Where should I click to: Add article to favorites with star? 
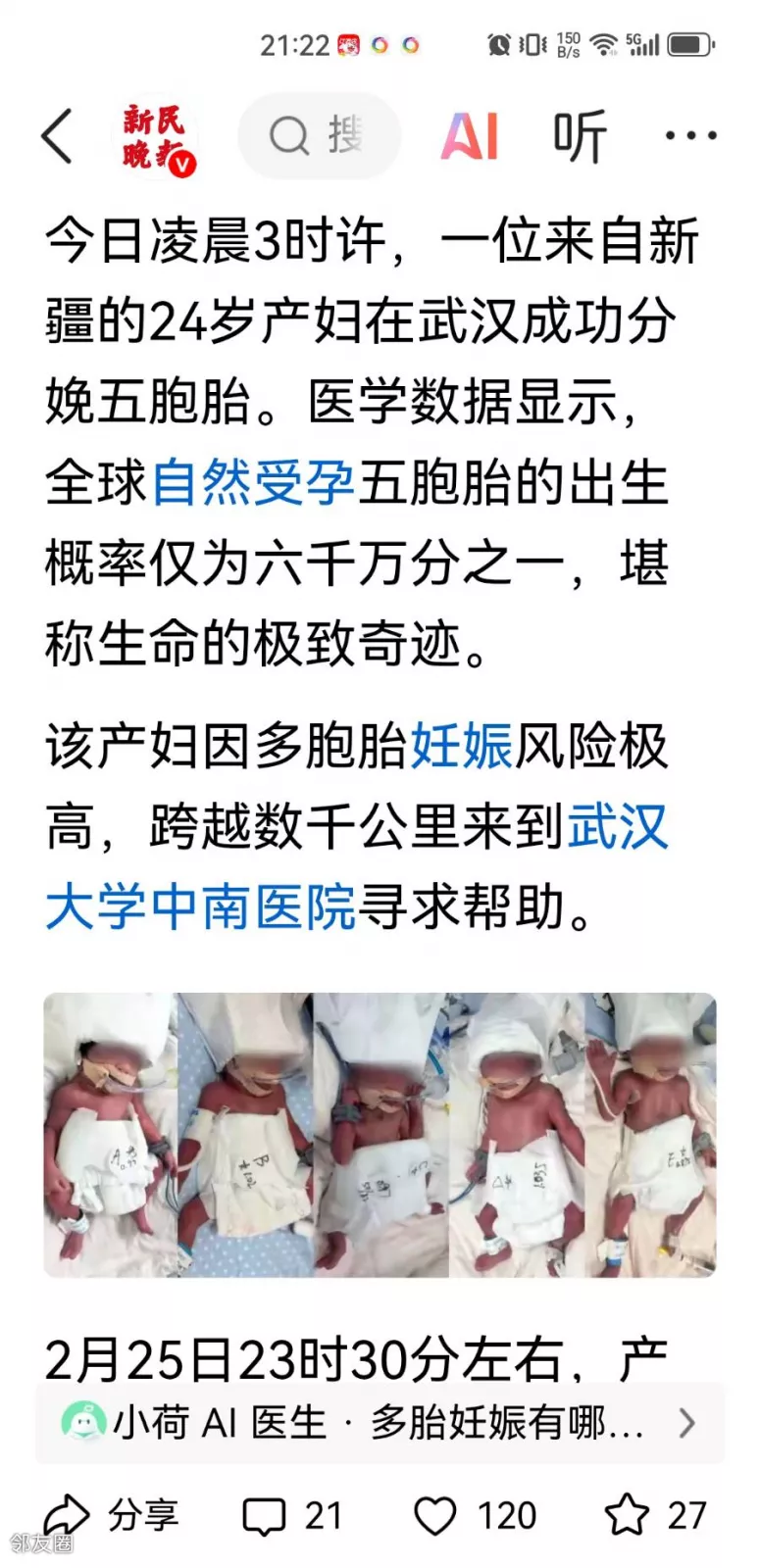point(655,1516)
